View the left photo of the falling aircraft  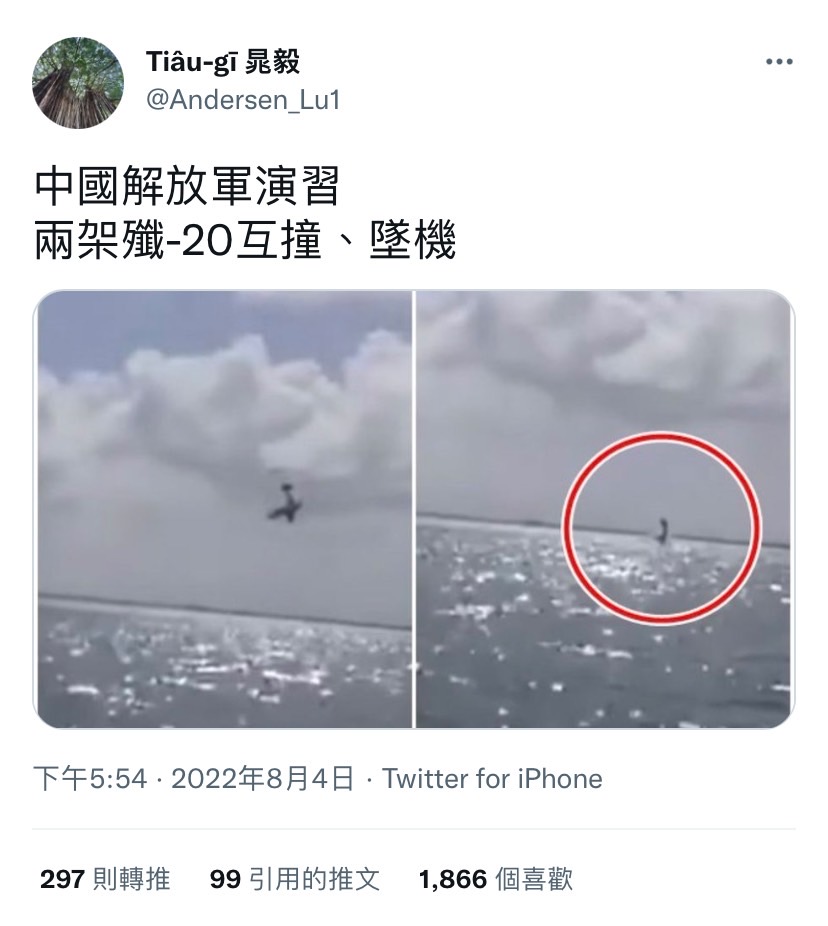point(224,509)
